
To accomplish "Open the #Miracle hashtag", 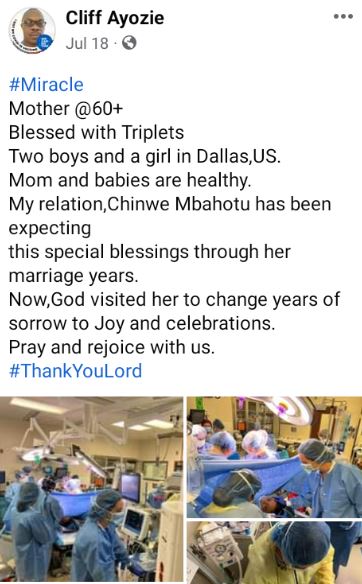I will (46, 85).
